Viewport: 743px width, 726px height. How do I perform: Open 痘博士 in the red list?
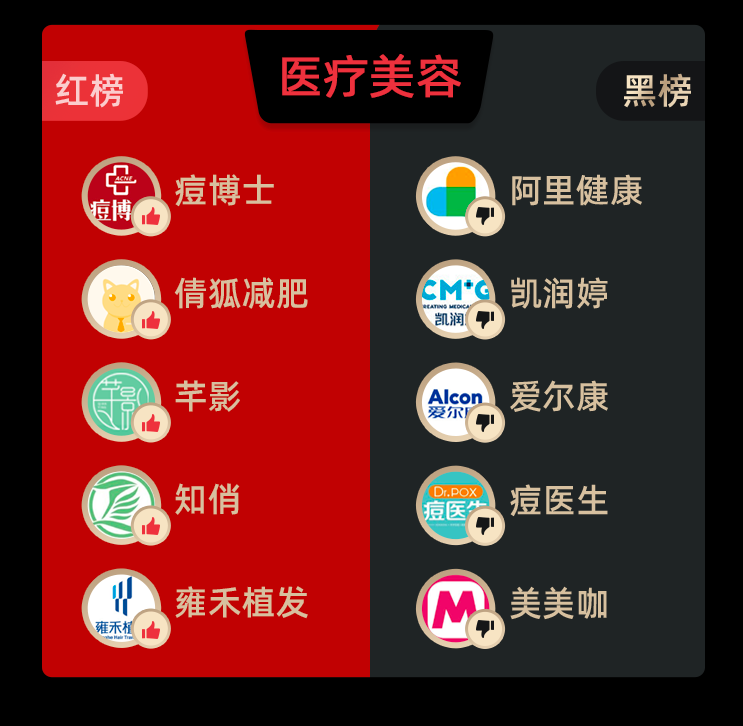click(224, 191)
